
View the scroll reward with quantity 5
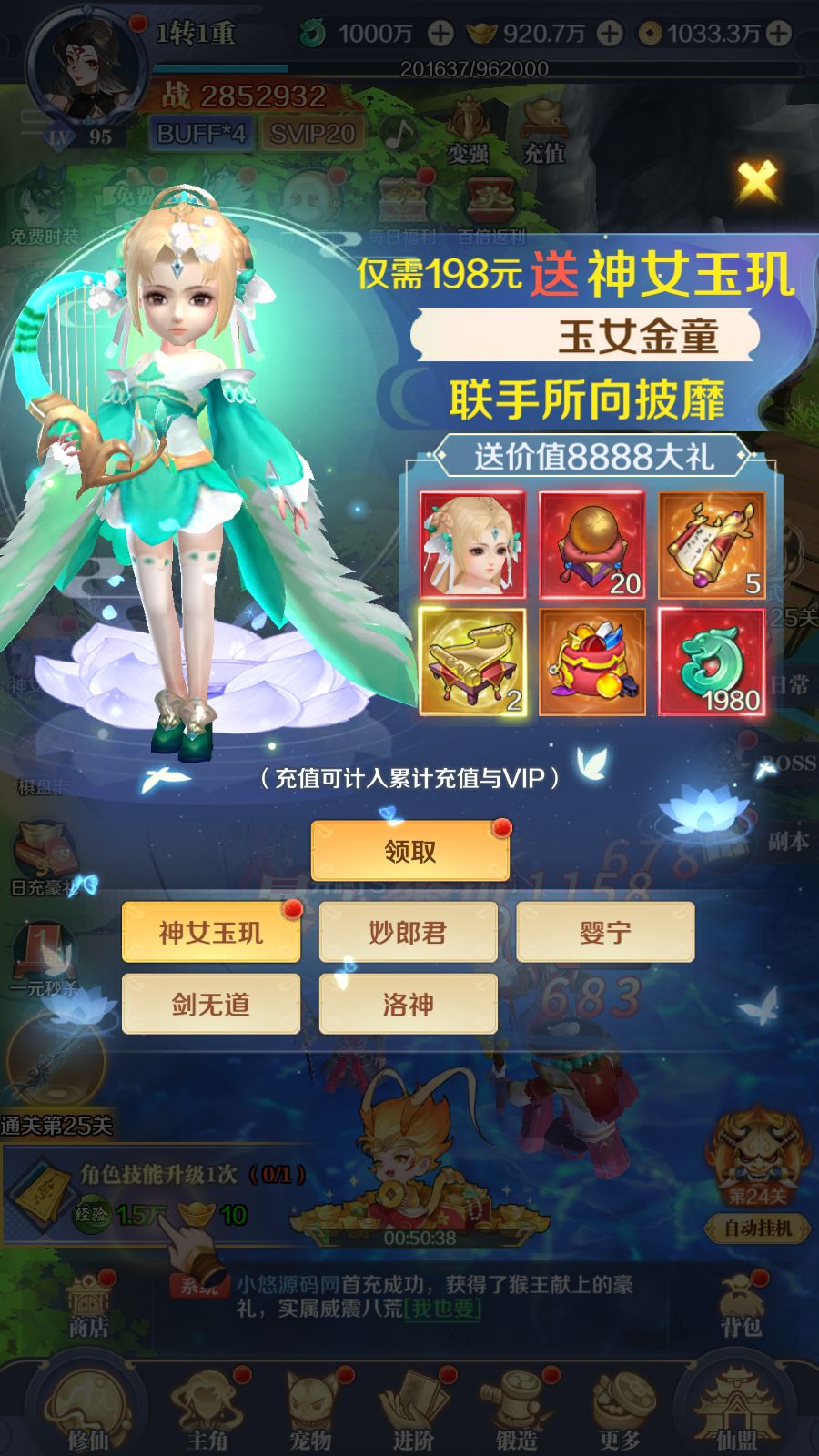tap(712, 544)
